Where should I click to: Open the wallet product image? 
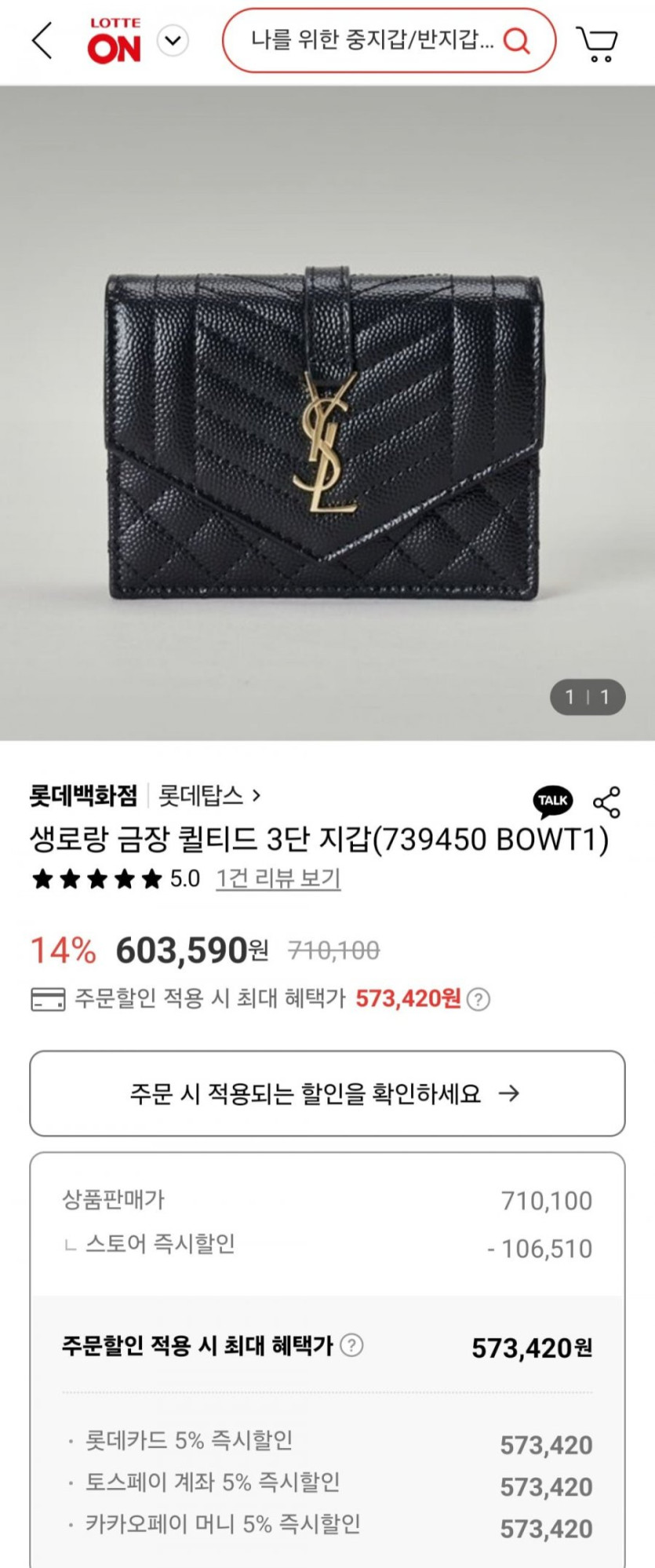coord(327,413)
